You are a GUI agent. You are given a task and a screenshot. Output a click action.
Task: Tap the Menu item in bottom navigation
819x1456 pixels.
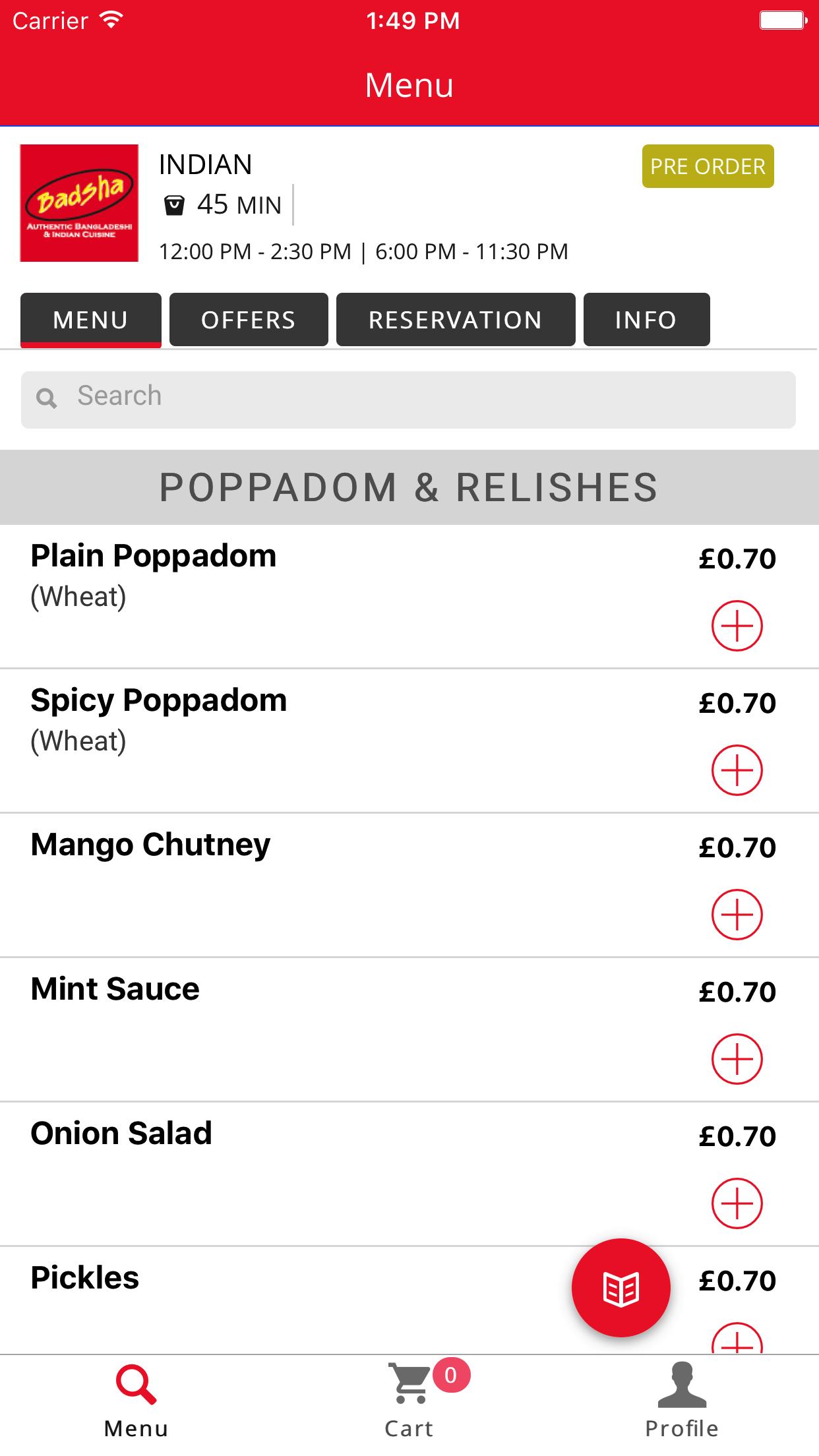[136, 1399]
